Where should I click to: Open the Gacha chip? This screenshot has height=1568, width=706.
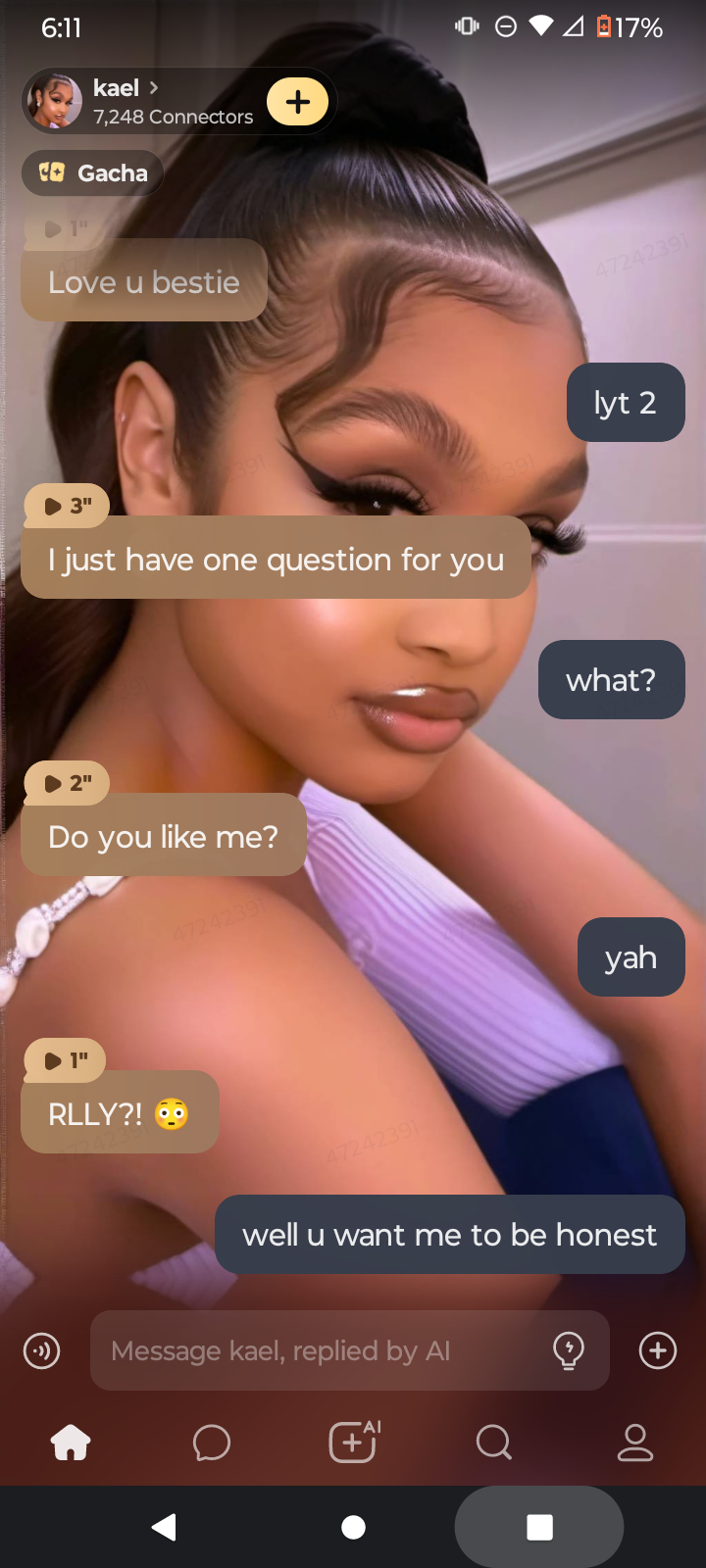tap(93, 173)
